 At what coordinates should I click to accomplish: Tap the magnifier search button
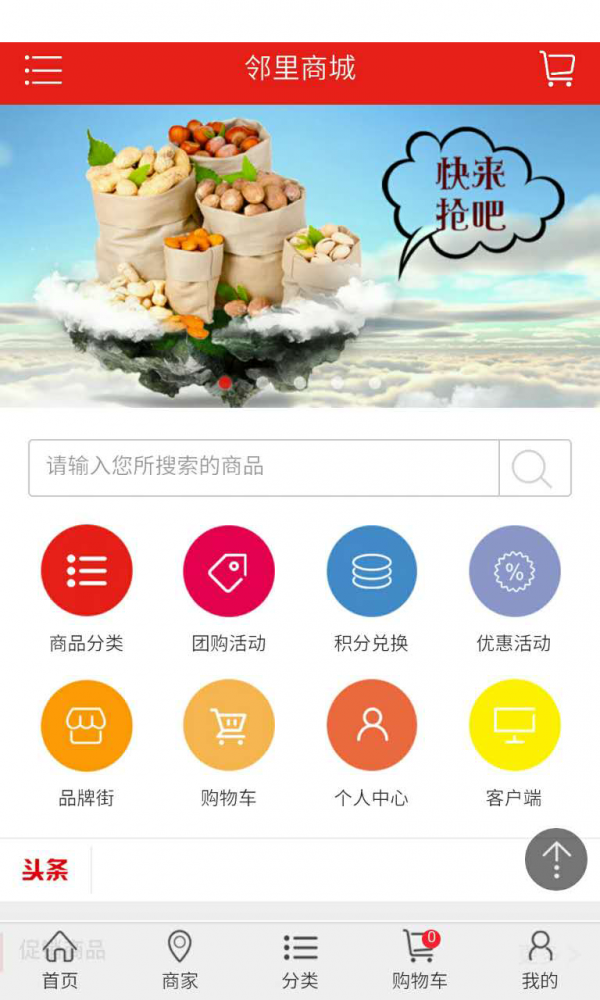[x=534, y=468]
